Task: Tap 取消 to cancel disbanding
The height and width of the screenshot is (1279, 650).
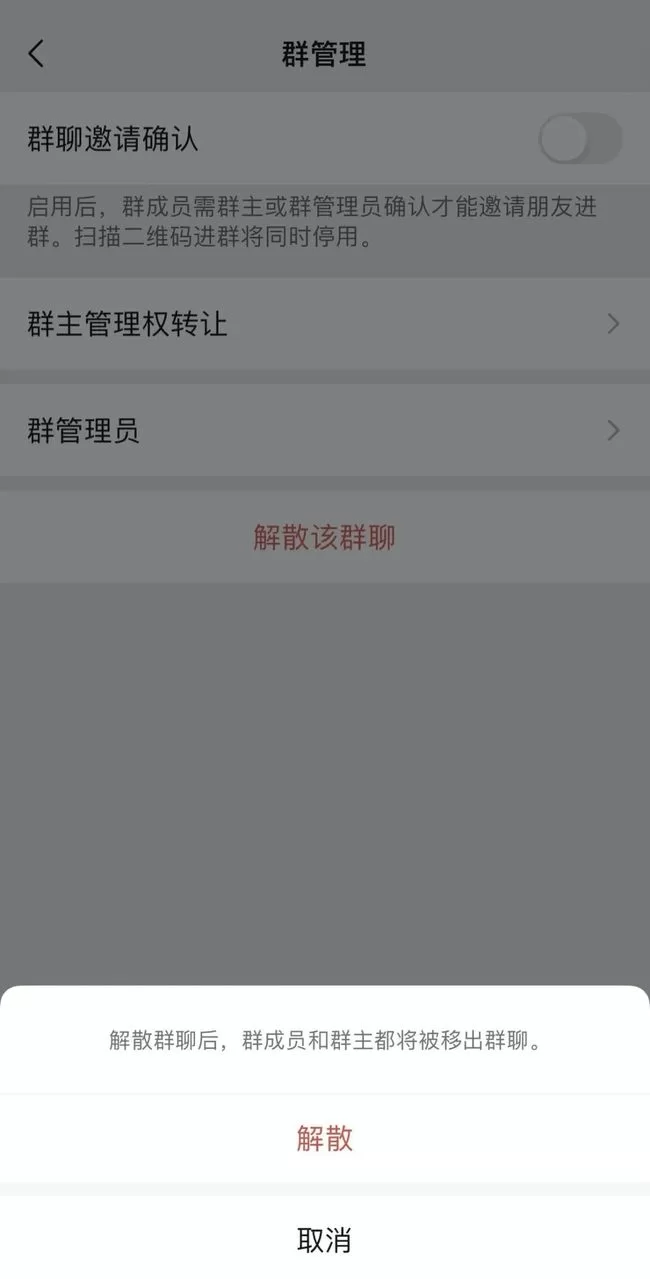Action: pos(324,1240)
